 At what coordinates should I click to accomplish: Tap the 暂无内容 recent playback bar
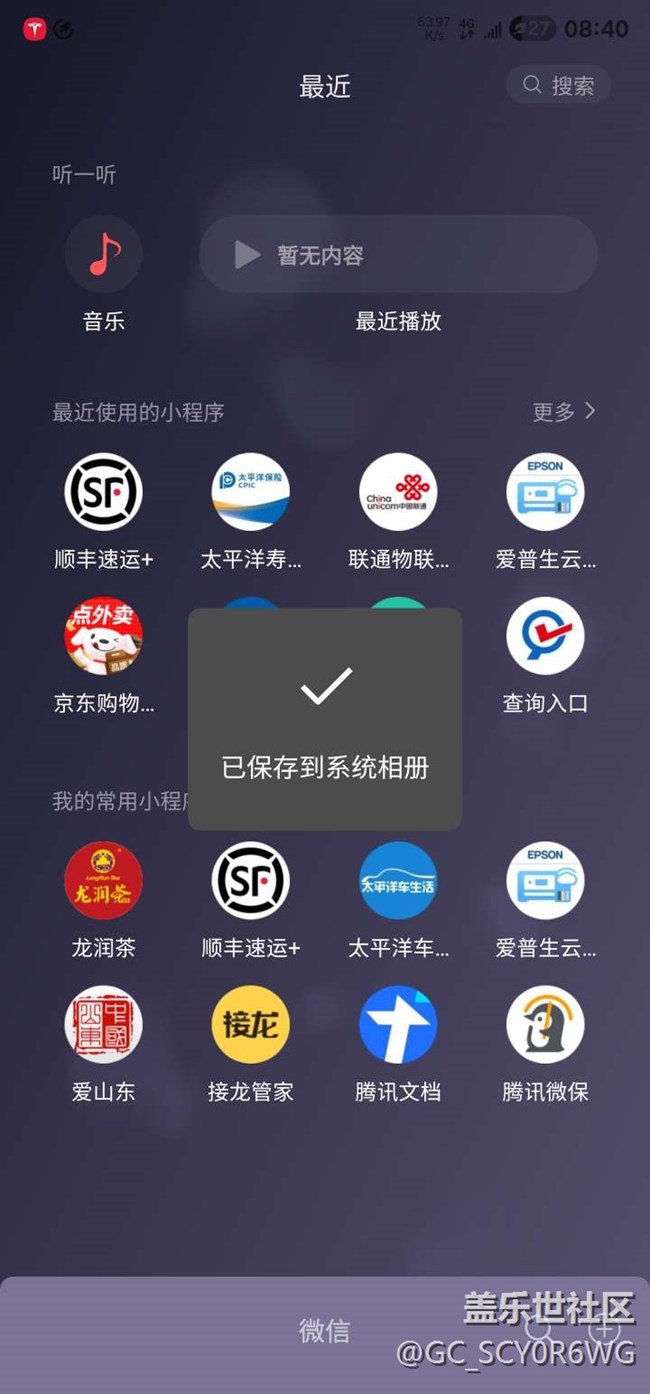[x=398, y=255]
